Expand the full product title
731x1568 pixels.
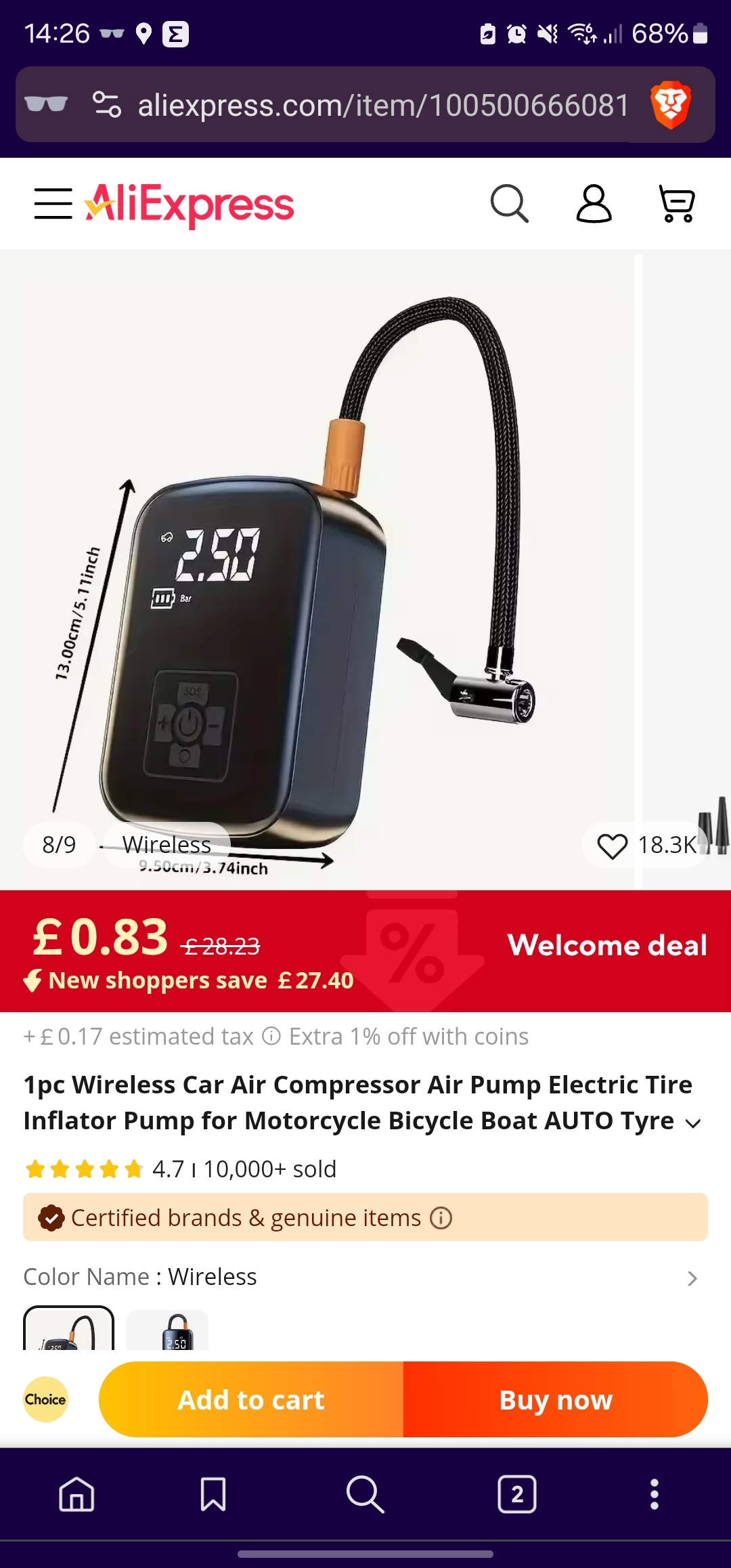click(x=692, y=1124)
